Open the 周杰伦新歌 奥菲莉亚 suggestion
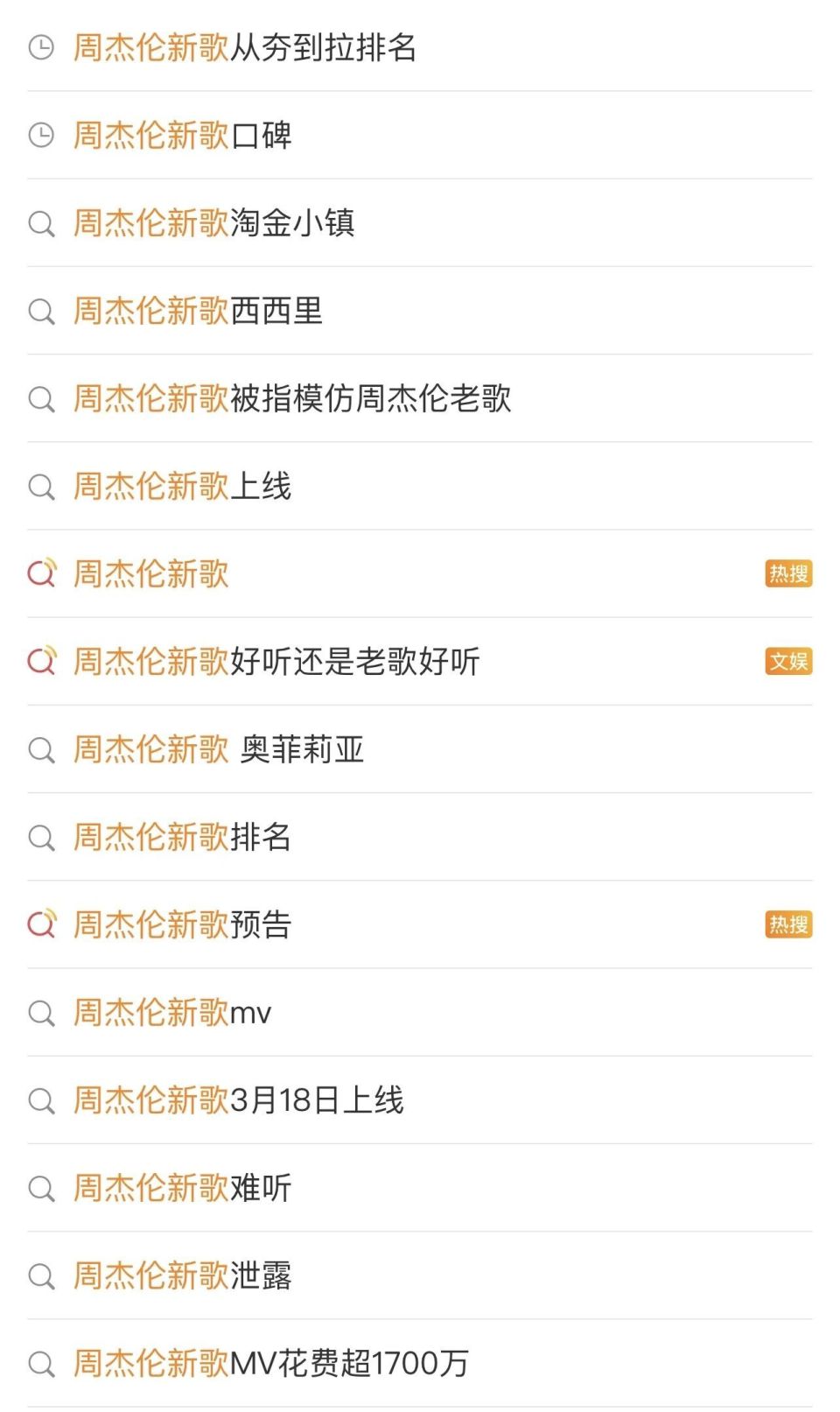This screenshot has width=840, height=1412. point(219,750)
